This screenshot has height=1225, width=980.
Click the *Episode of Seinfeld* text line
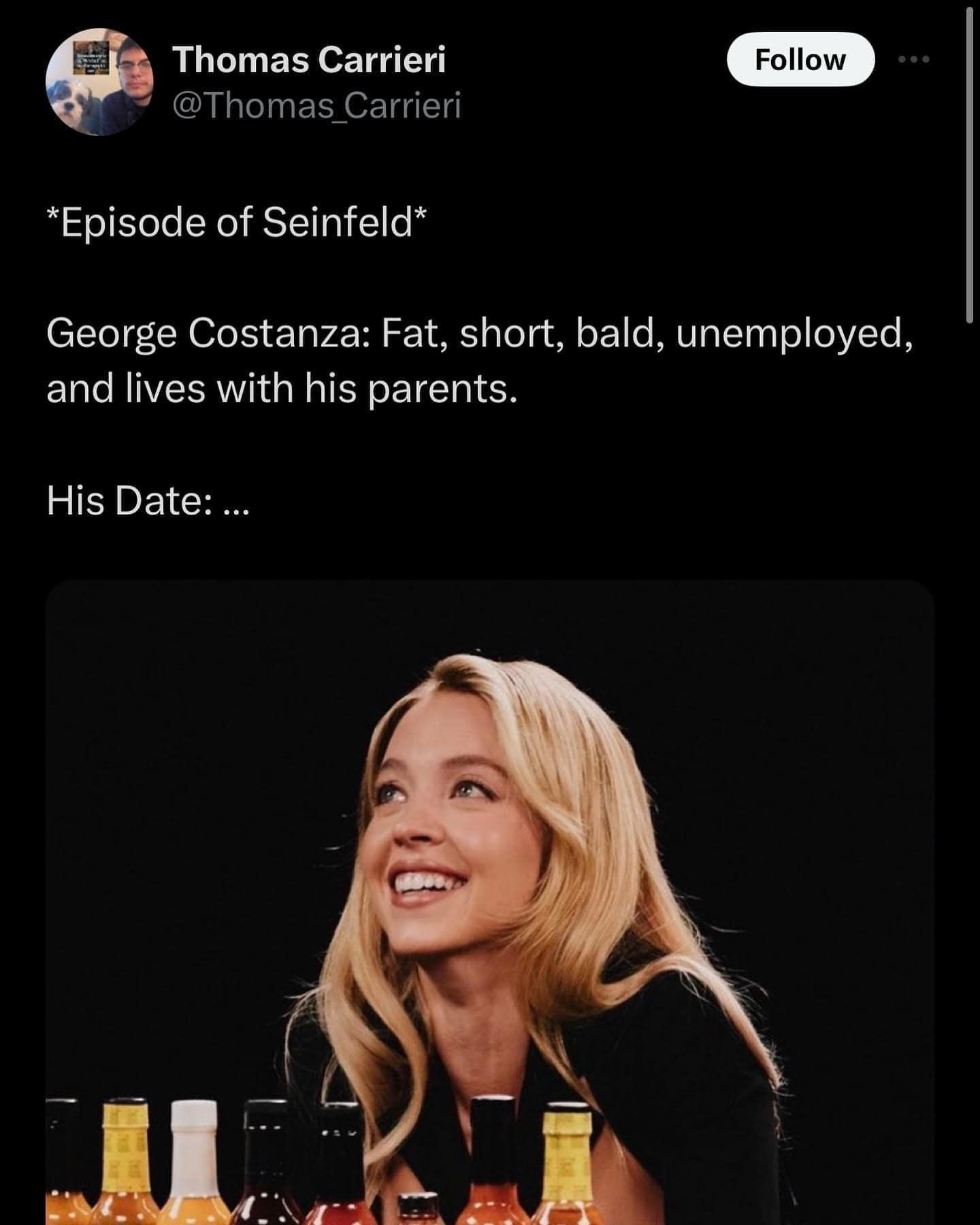(235, 221)
